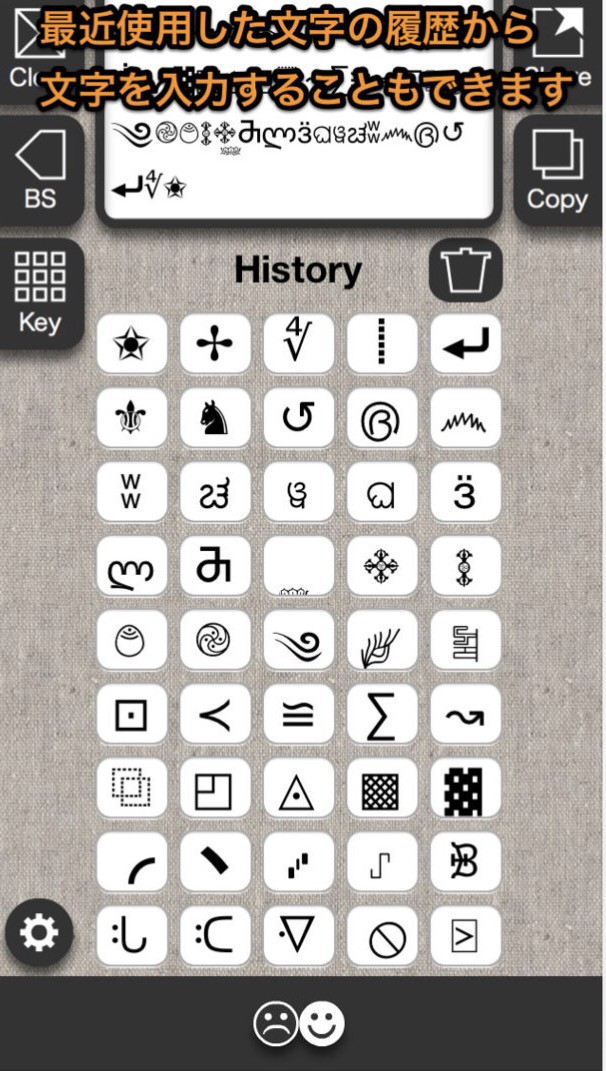Insert the fourth root symbol
Viewport: 606px width, 1071px height.
coord(297,345)
